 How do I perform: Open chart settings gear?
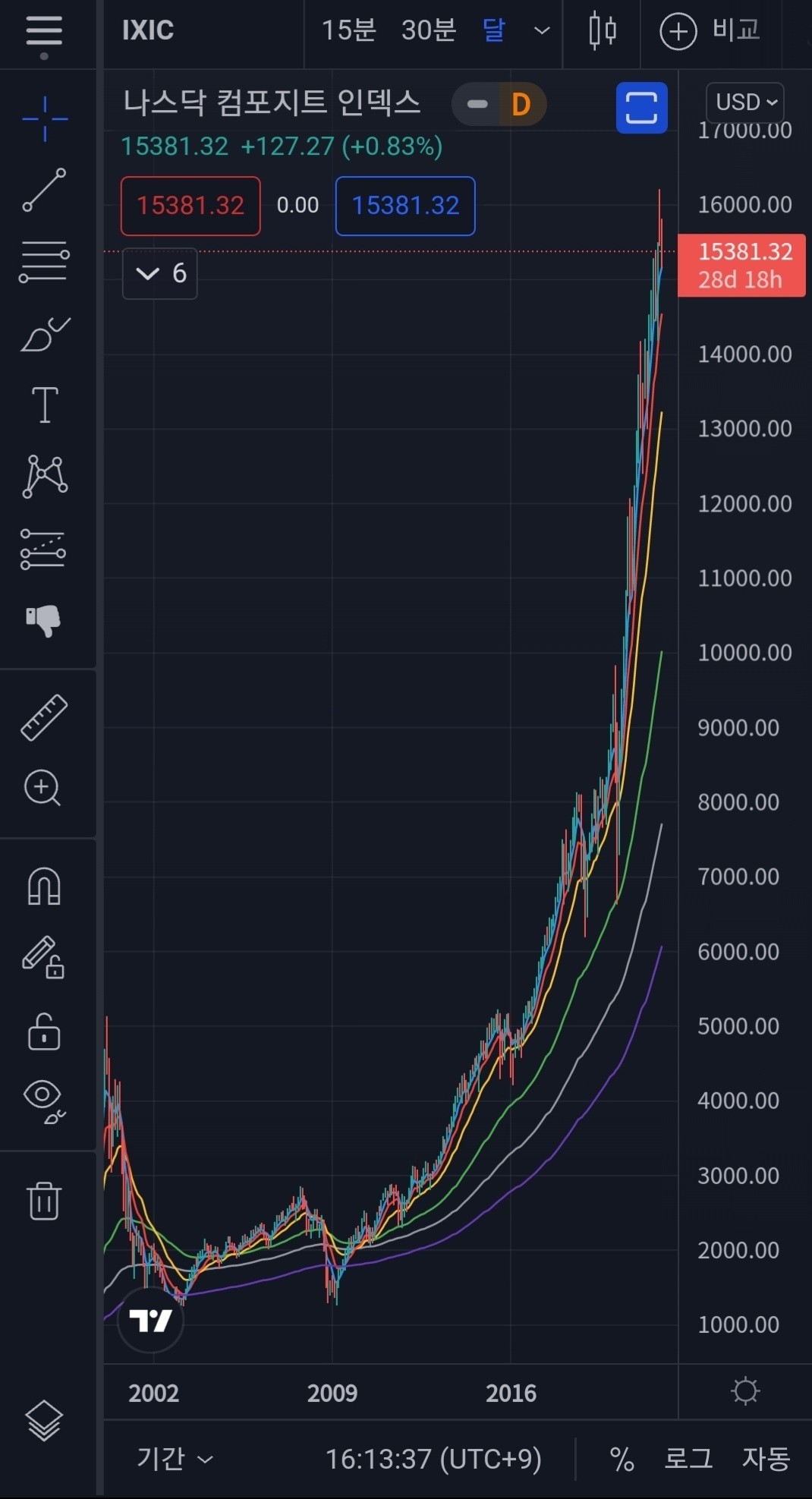(744, 1391)
